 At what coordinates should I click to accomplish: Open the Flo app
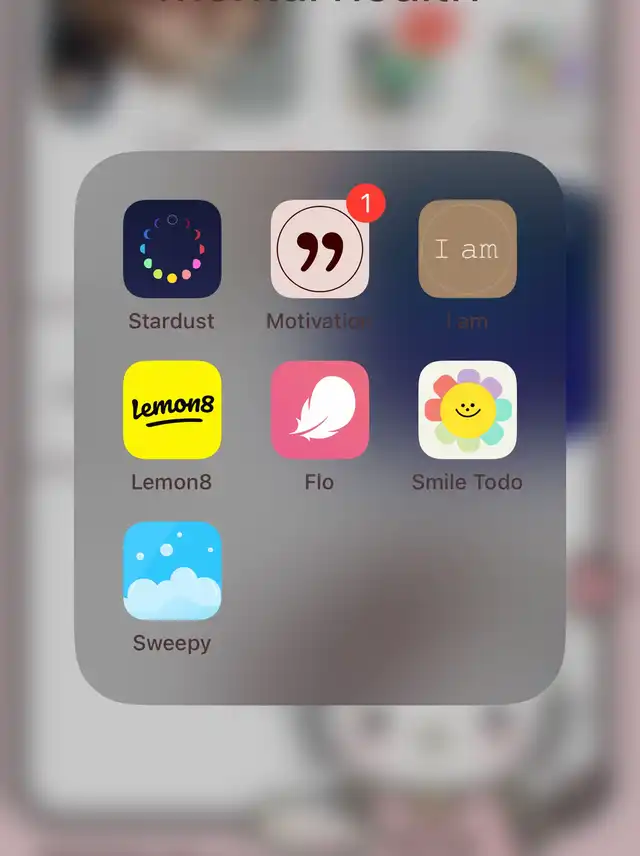tap(320, 410)
